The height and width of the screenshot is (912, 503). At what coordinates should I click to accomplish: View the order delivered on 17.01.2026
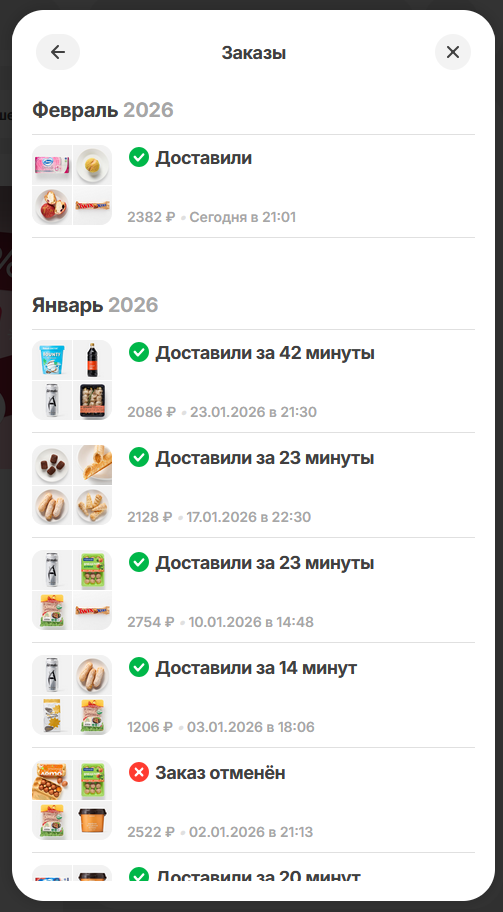click(x=253, y=485)
